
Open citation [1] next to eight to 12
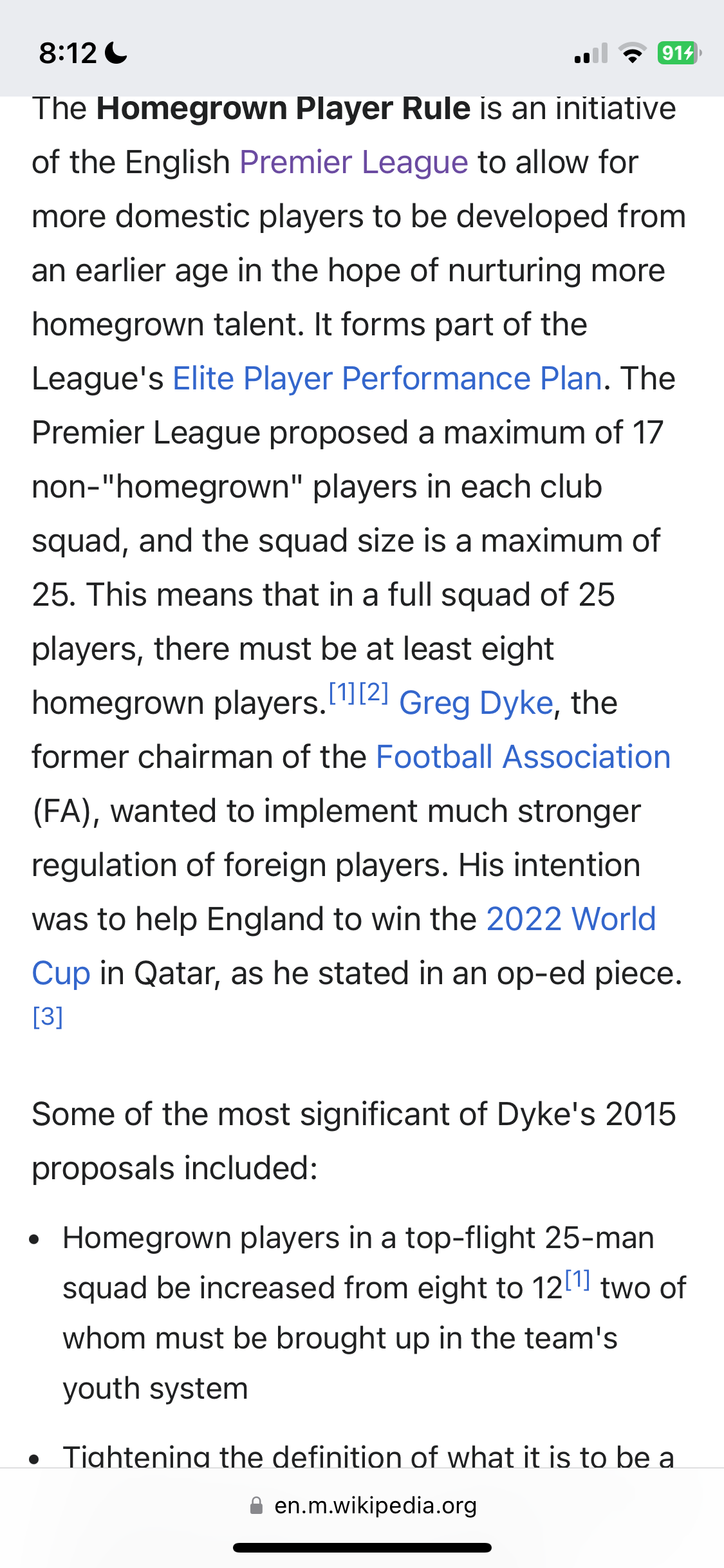pos(577,1280)
